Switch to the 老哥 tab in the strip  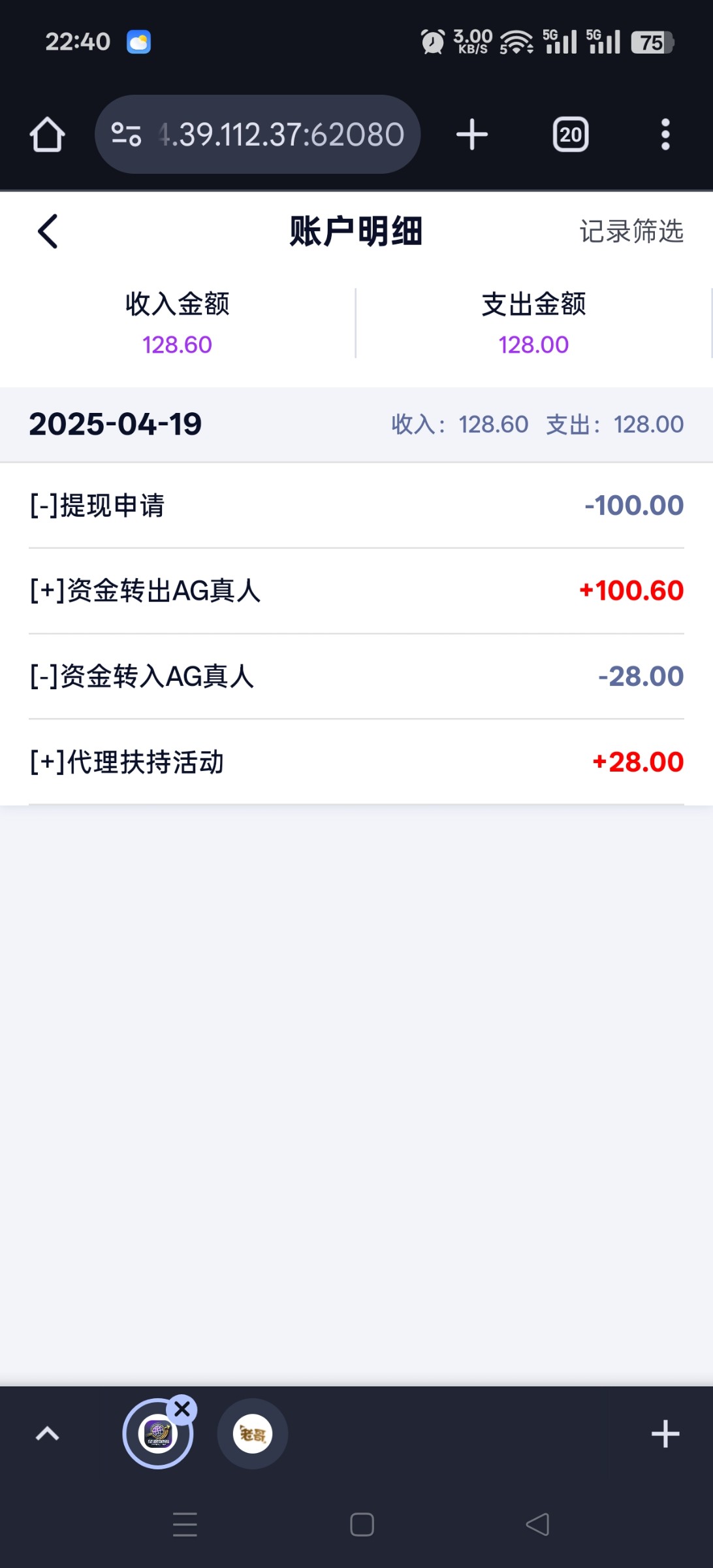click(x=253, y=1434)
